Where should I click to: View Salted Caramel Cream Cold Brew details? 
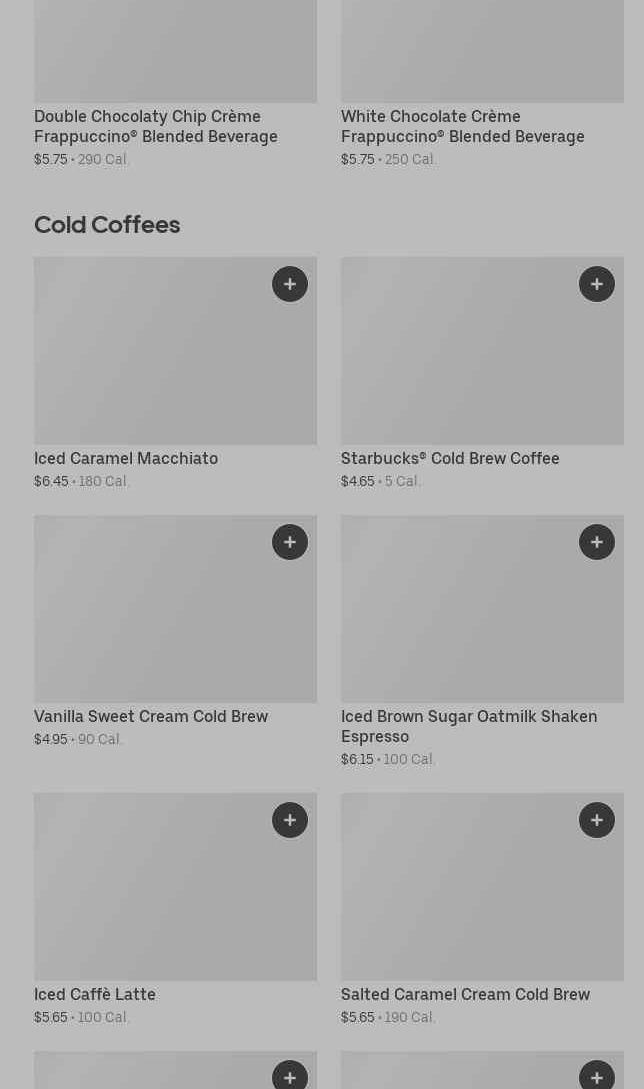pyautogui.click(x=460, y=900)
